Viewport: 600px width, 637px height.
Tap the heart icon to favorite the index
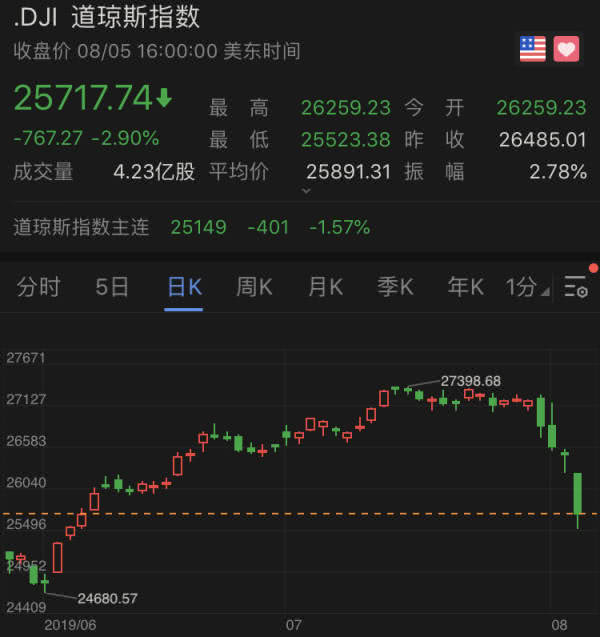click(x=566, y=48)
